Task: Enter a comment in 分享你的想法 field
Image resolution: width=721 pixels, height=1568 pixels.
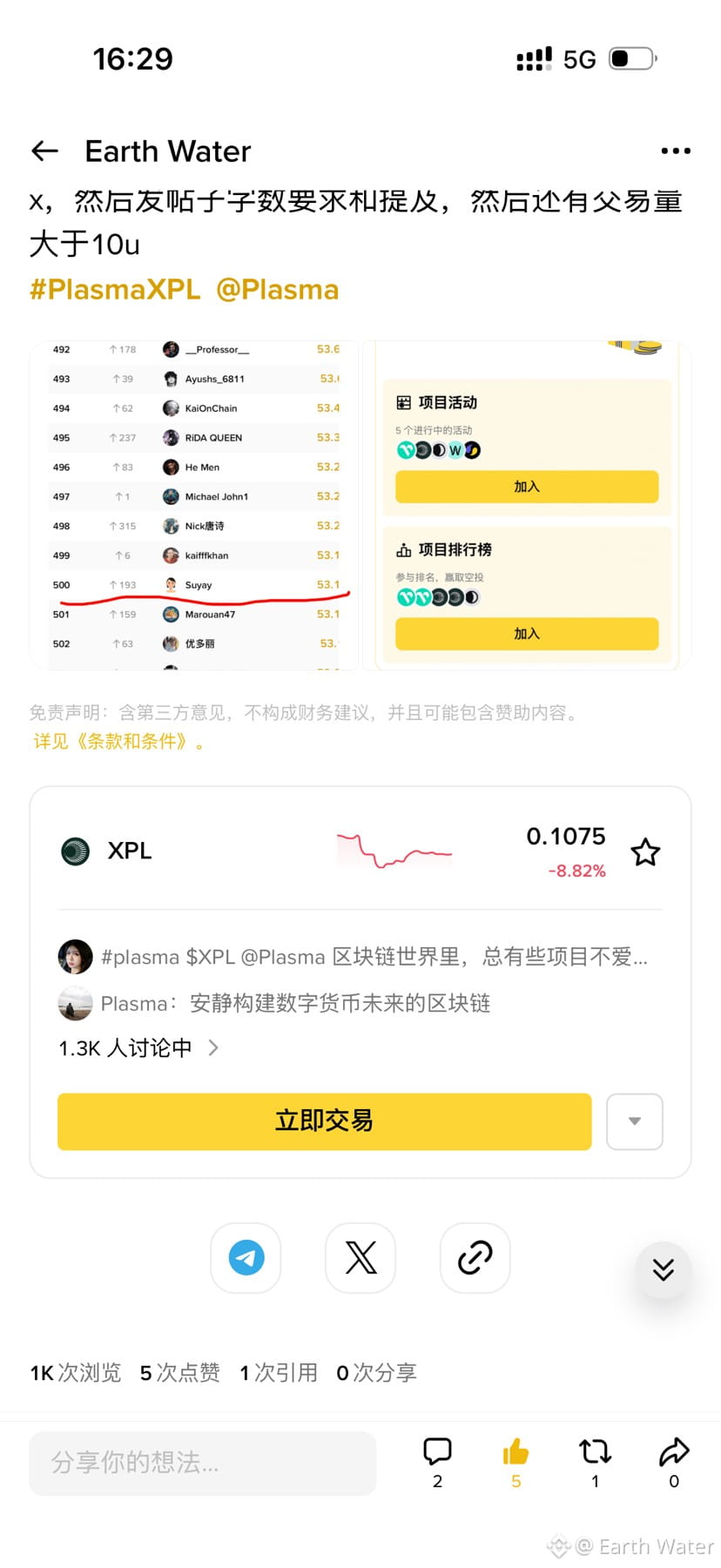Action: pos(202,1463)
